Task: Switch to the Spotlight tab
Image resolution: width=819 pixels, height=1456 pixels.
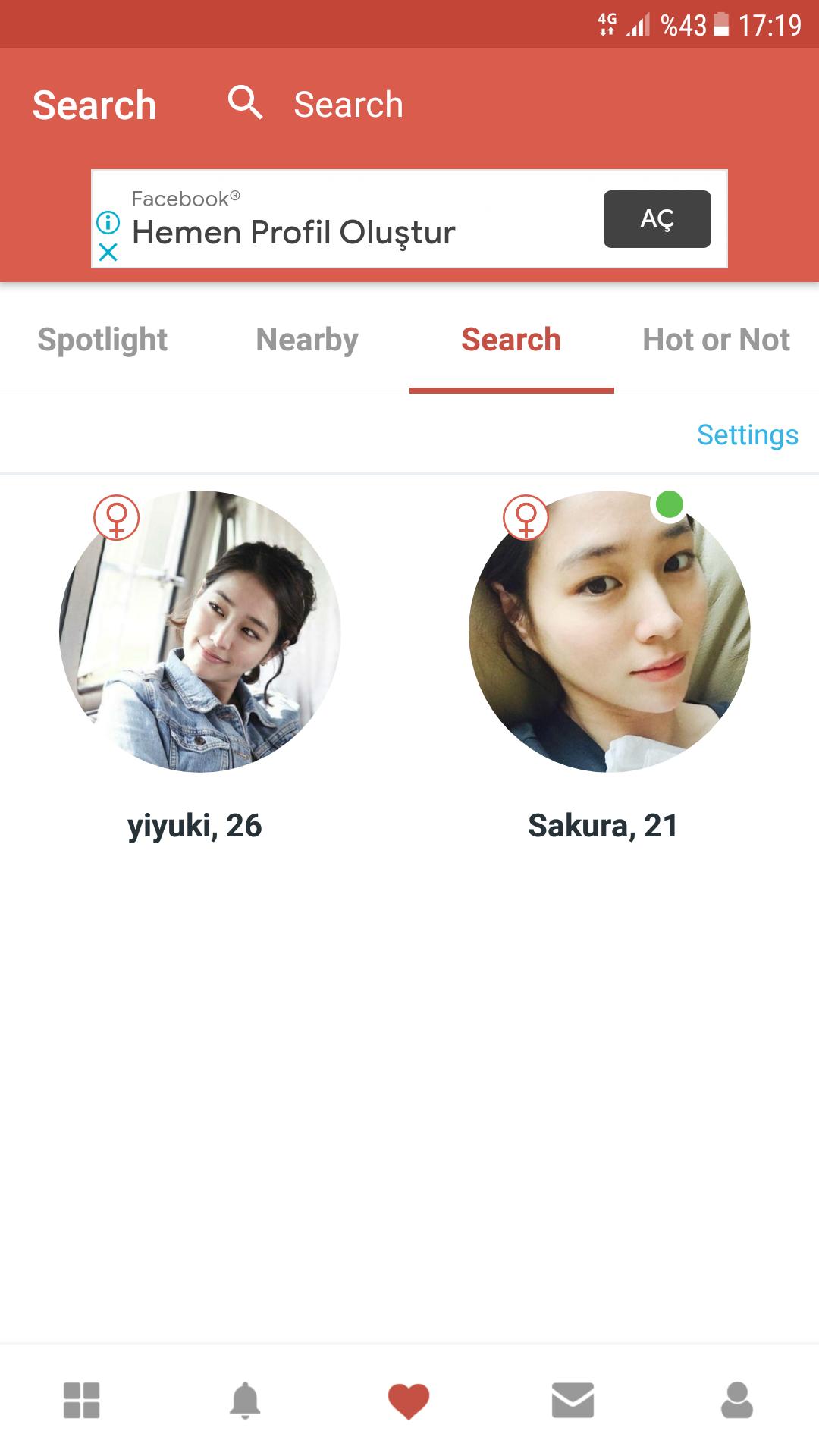Action: point(102,340)
